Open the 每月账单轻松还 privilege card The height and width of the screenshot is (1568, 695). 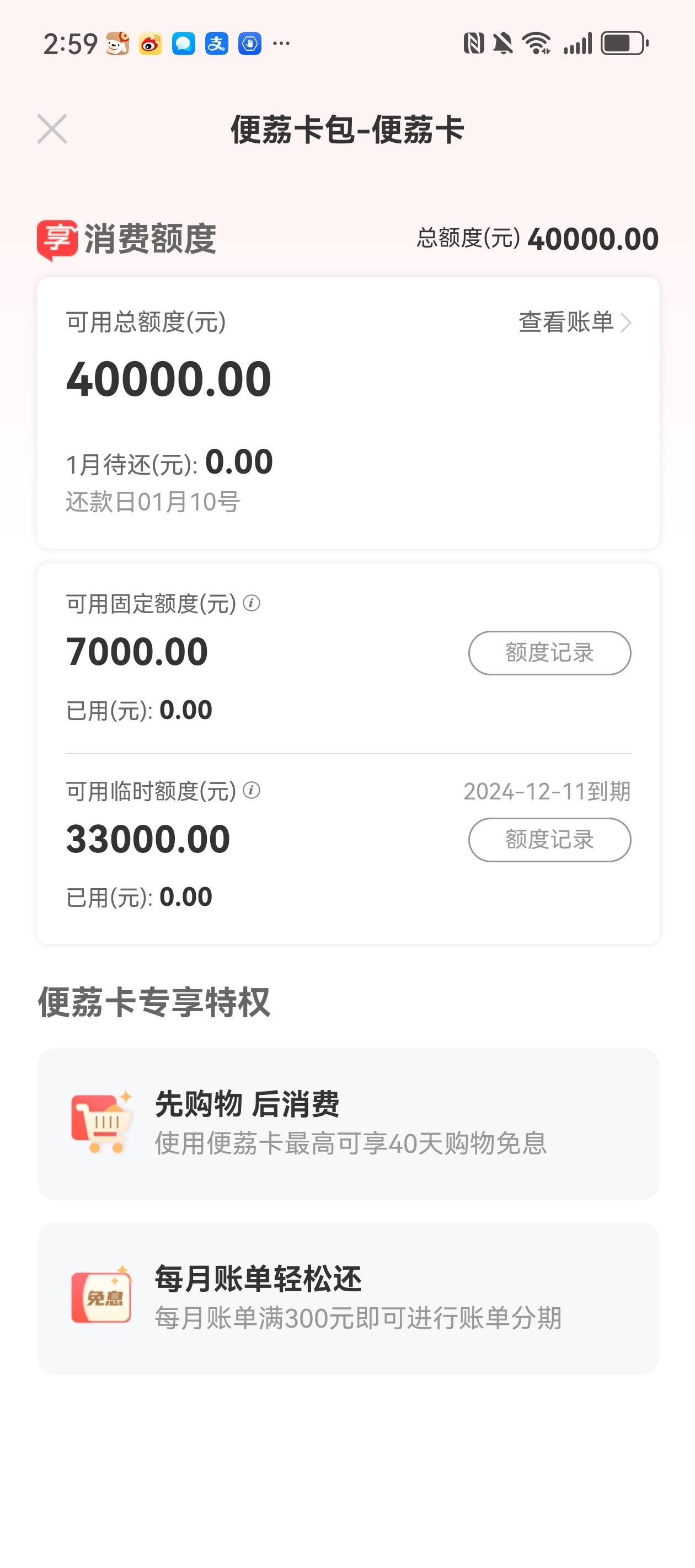348,1298
